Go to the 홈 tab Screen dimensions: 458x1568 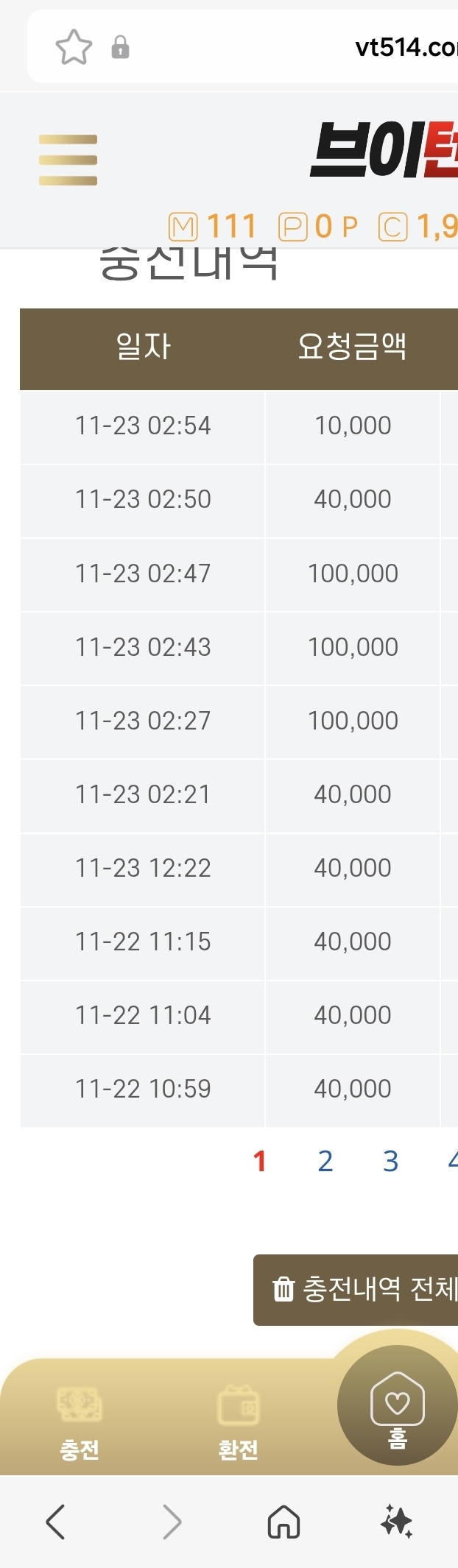pyautogui.click(x=398, y=1406)
